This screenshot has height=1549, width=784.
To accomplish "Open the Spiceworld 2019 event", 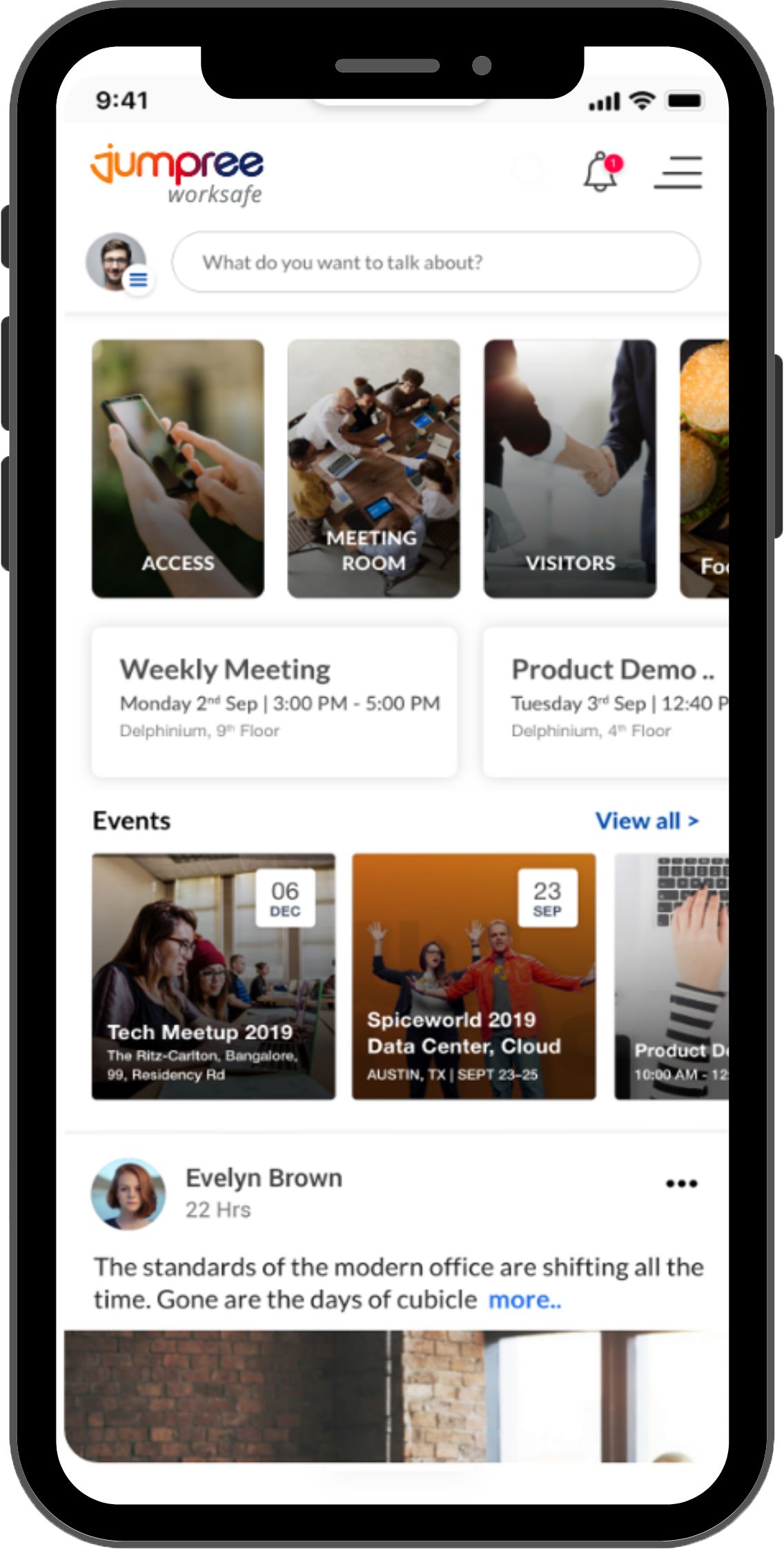I will point(473,976).
